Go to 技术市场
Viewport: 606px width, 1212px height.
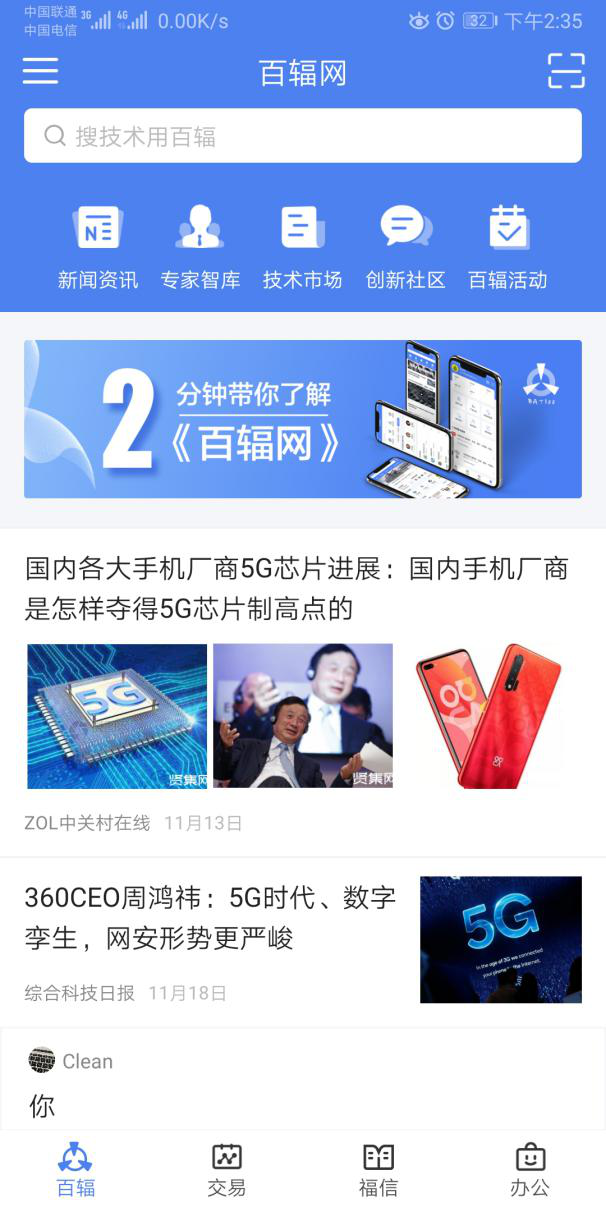pyautogui.click(x=302, y=247)
